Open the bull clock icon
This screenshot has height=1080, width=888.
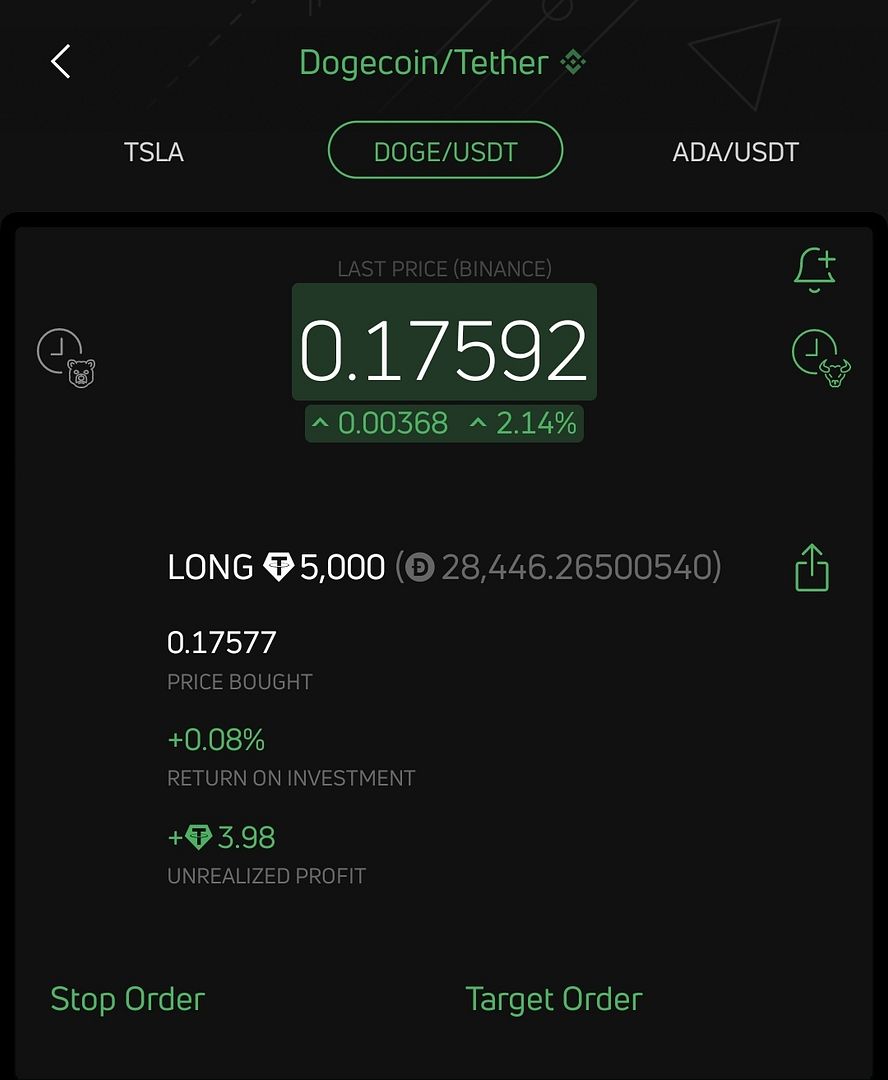[819, 357]
